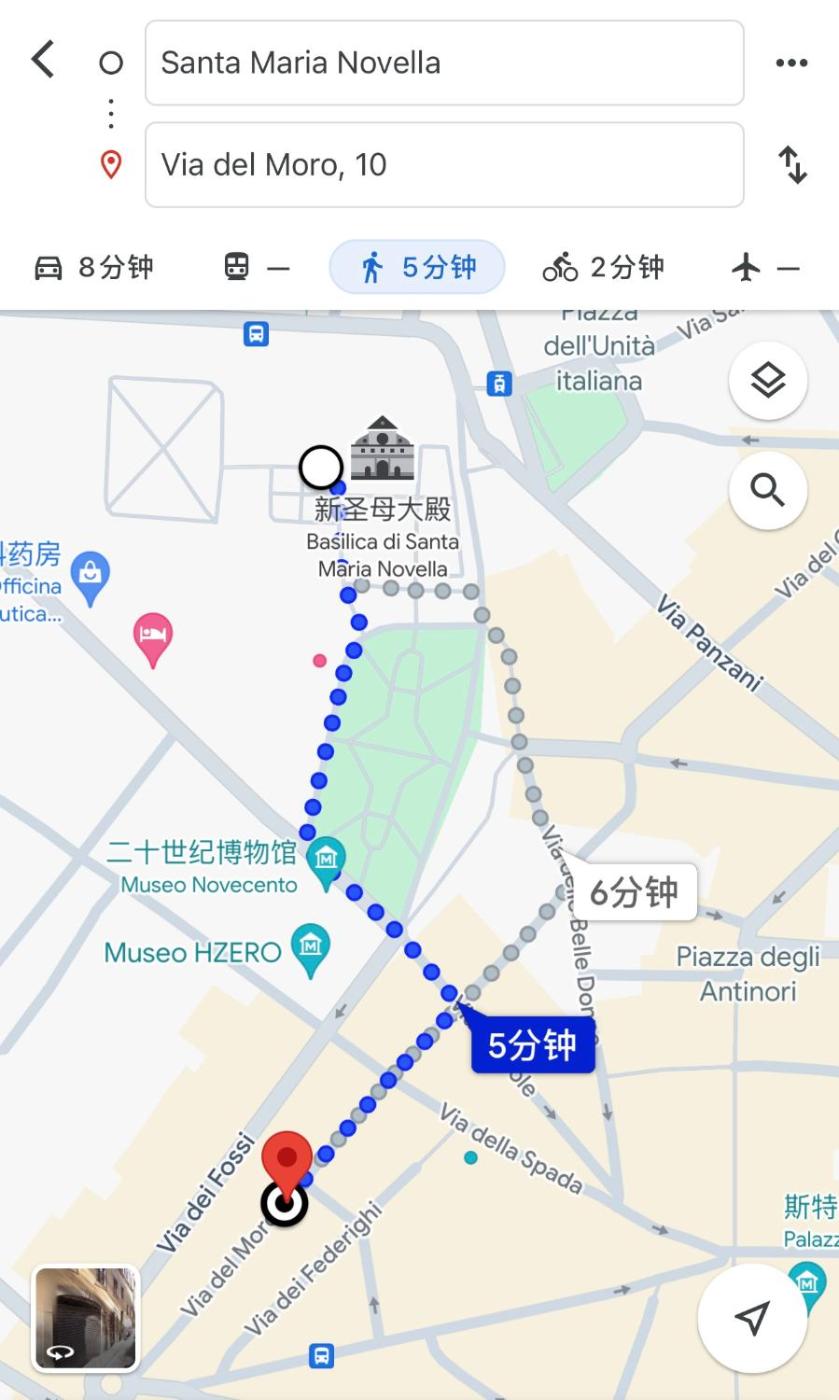Edit the Via del Moro, 10 destination
This screenshot has width=839, height=1400.
point(444,165)
